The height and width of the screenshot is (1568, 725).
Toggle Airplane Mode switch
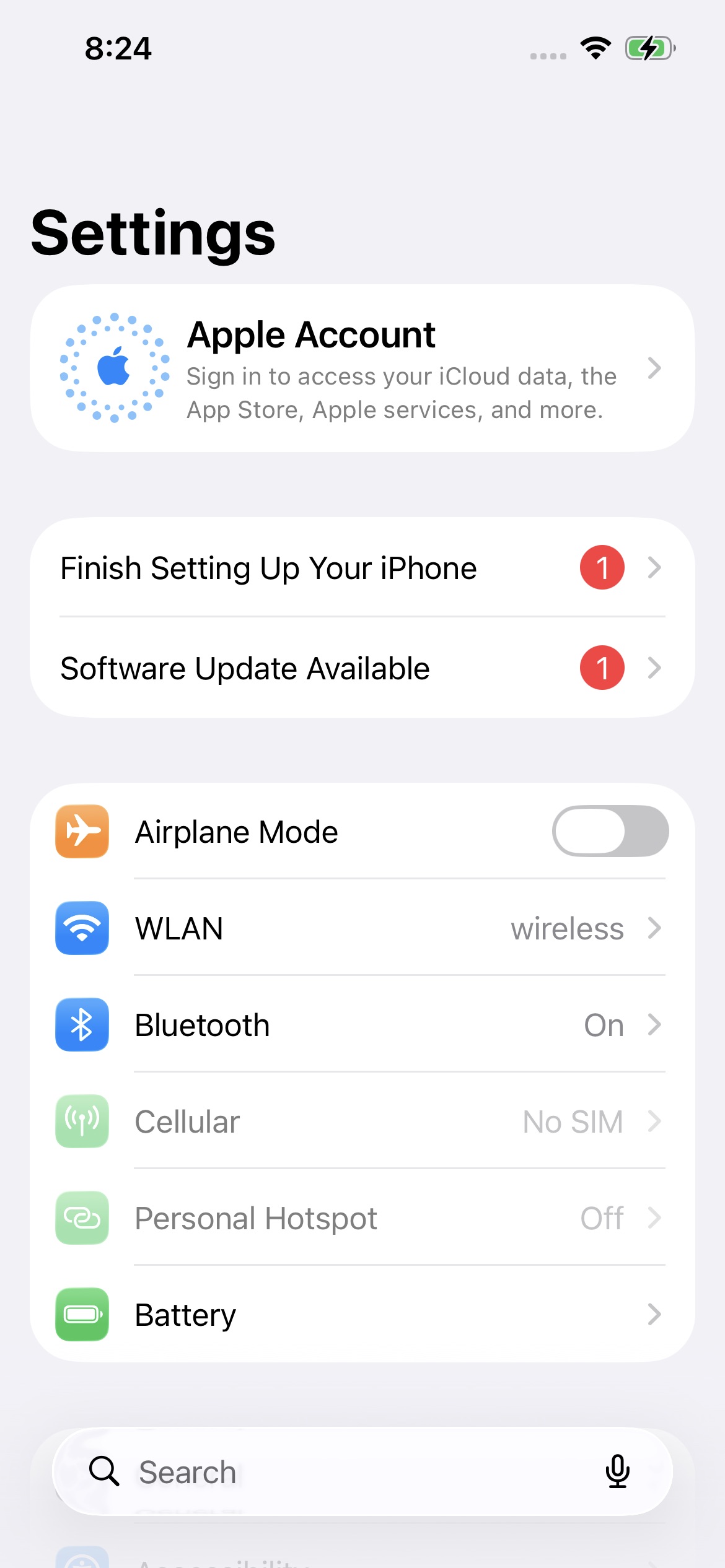click(610, 831)
